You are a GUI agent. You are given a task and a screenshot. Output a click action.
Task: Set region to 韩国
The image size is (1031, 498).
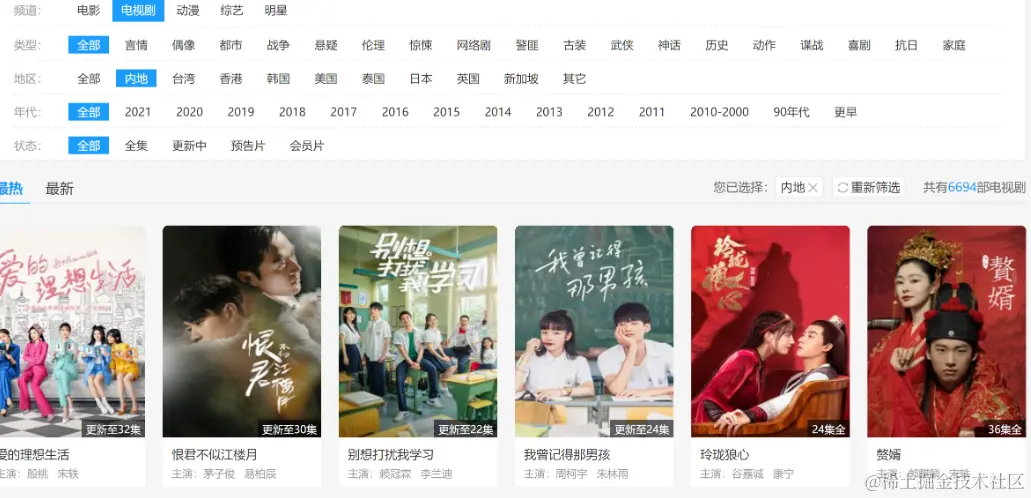(x=278, y=79)
